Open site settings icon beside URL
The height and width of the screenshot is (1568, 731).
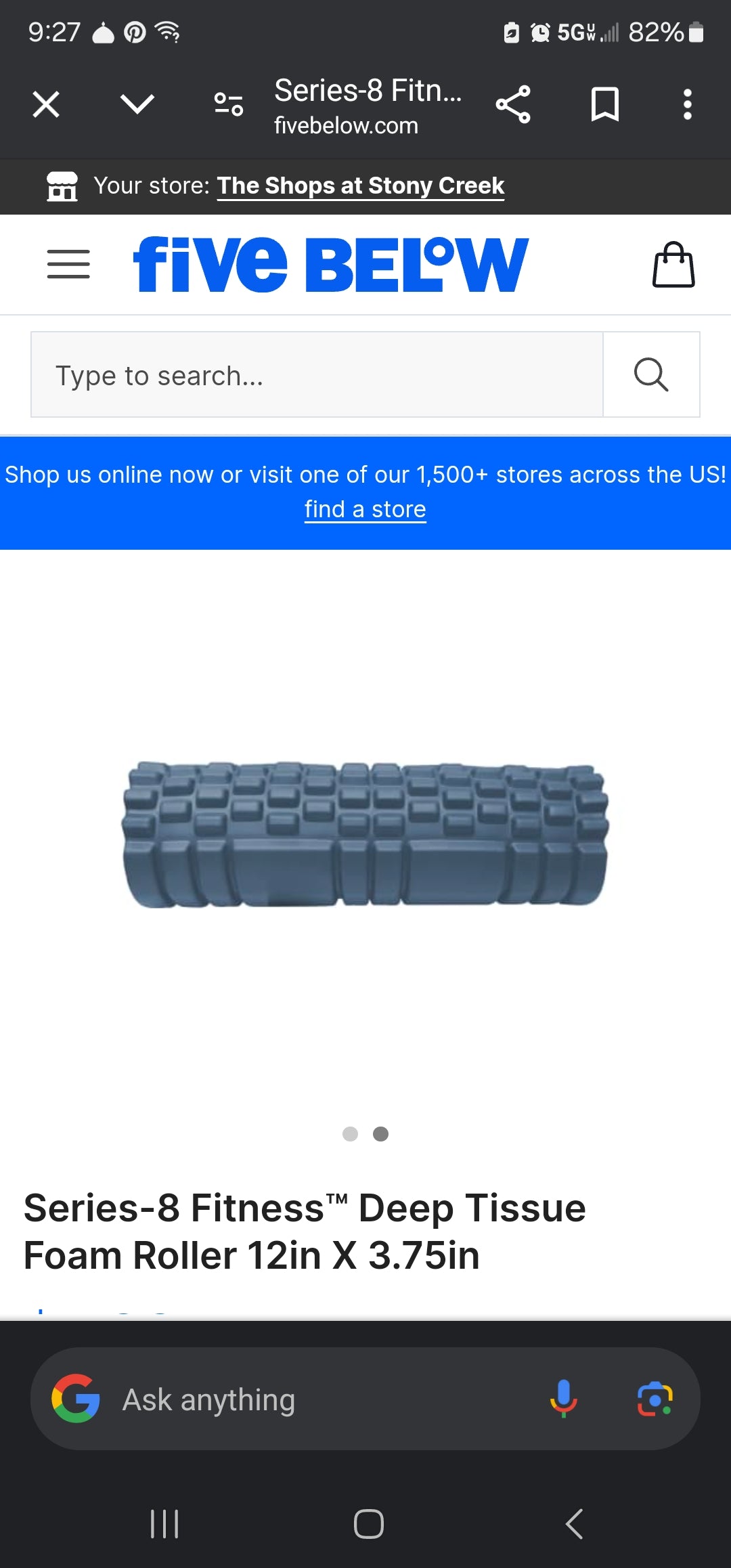229,105
